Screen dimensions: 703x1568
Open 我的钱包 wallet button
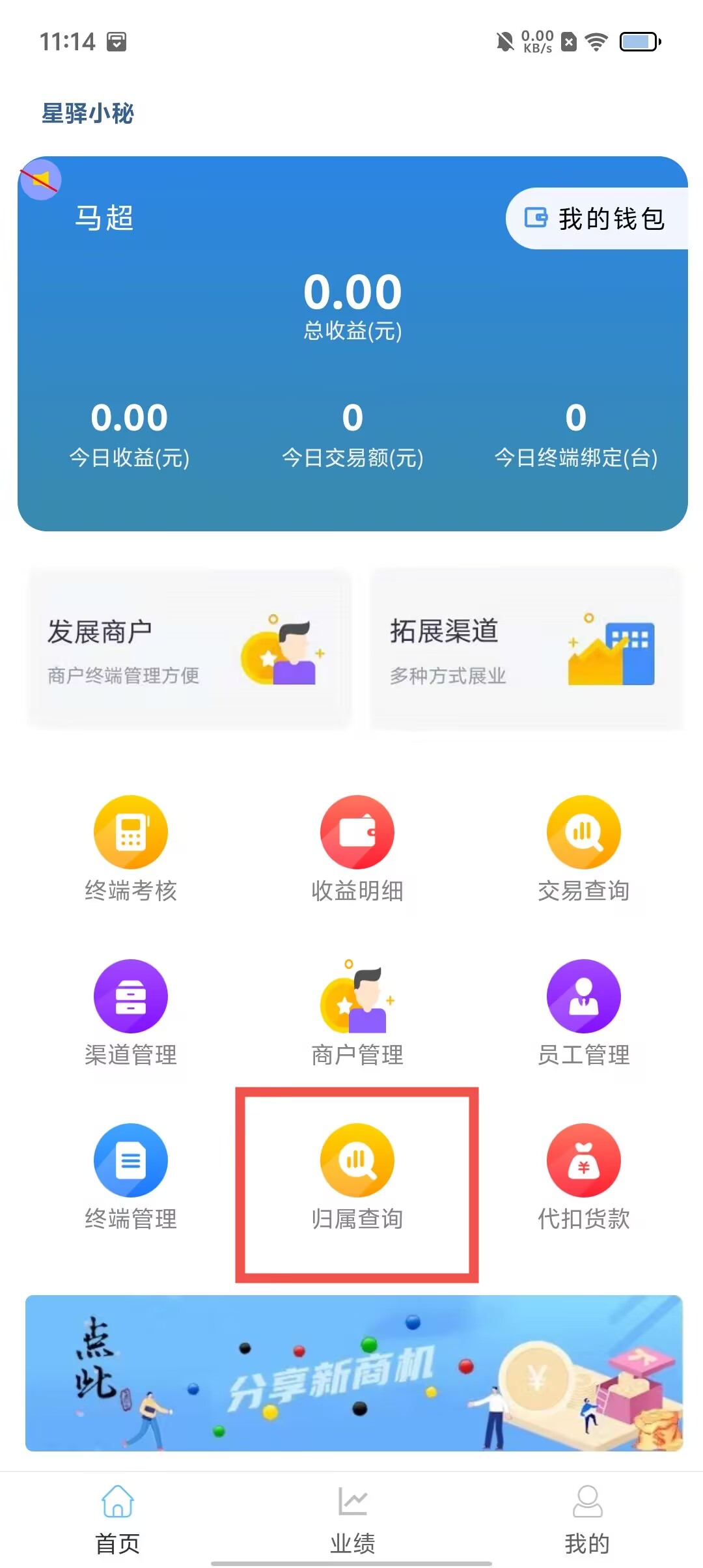coord(596,219)
